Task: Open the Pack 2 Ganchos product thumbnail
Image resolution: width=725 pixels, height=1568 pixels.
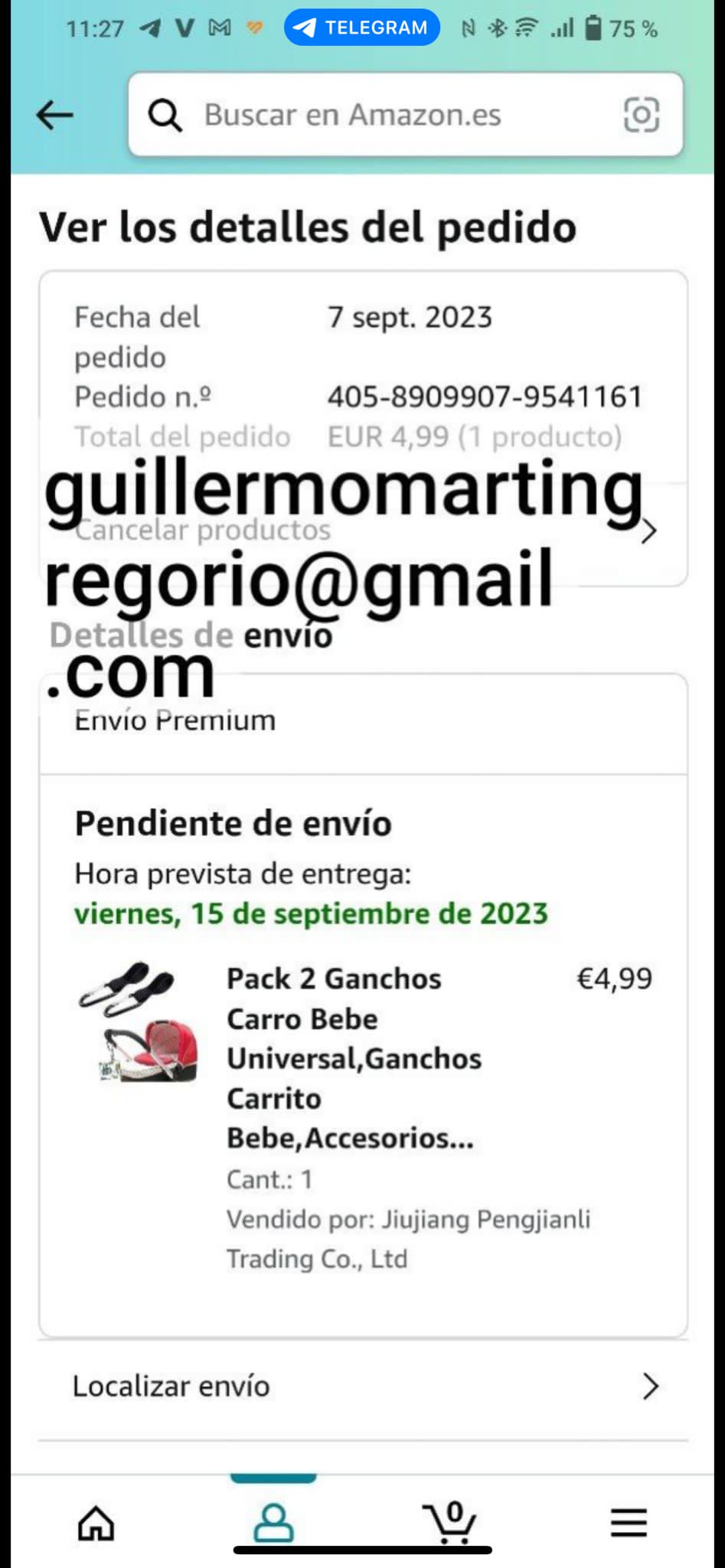Action: point(139,1022)
